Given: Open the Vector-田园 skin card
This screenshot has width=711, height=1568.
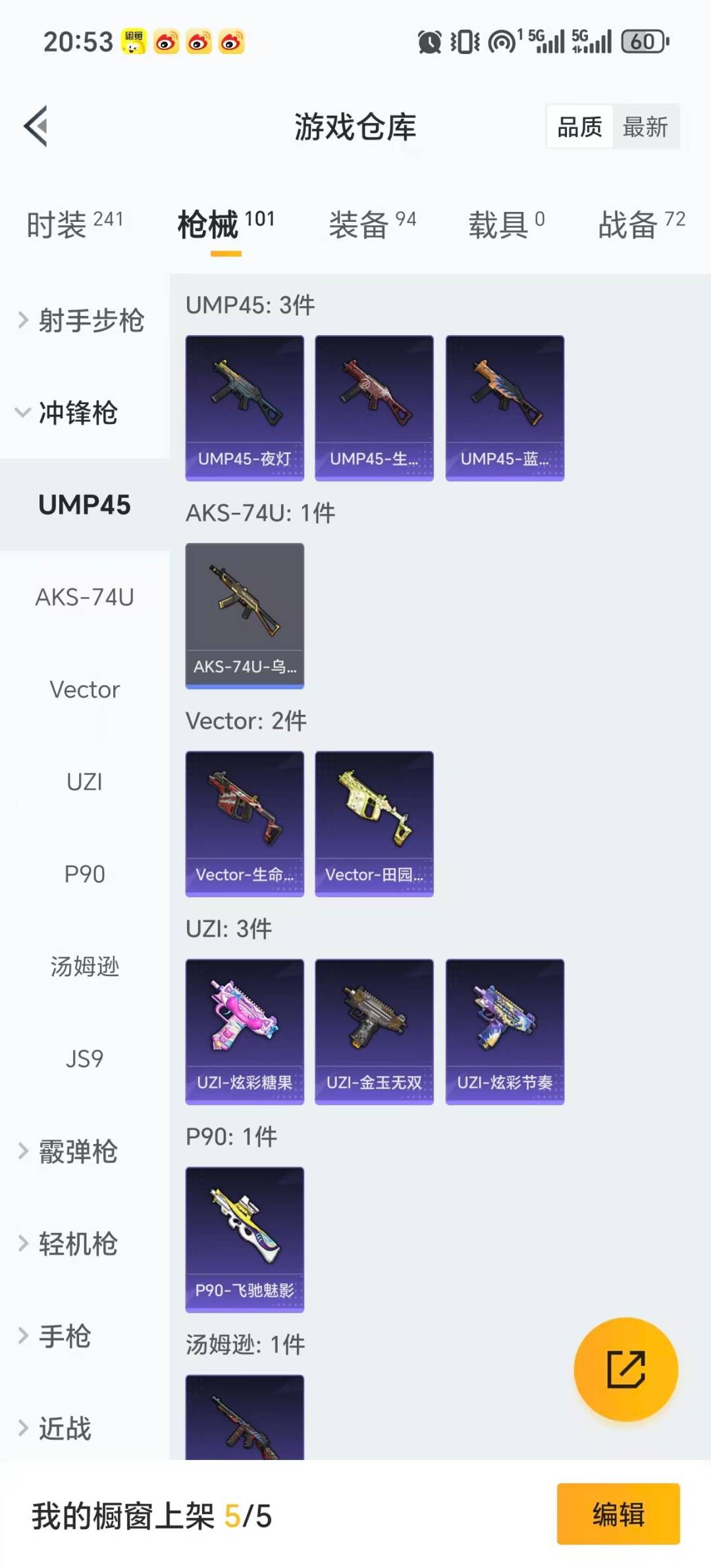Looking at the screenshot, I should point(373,822).
